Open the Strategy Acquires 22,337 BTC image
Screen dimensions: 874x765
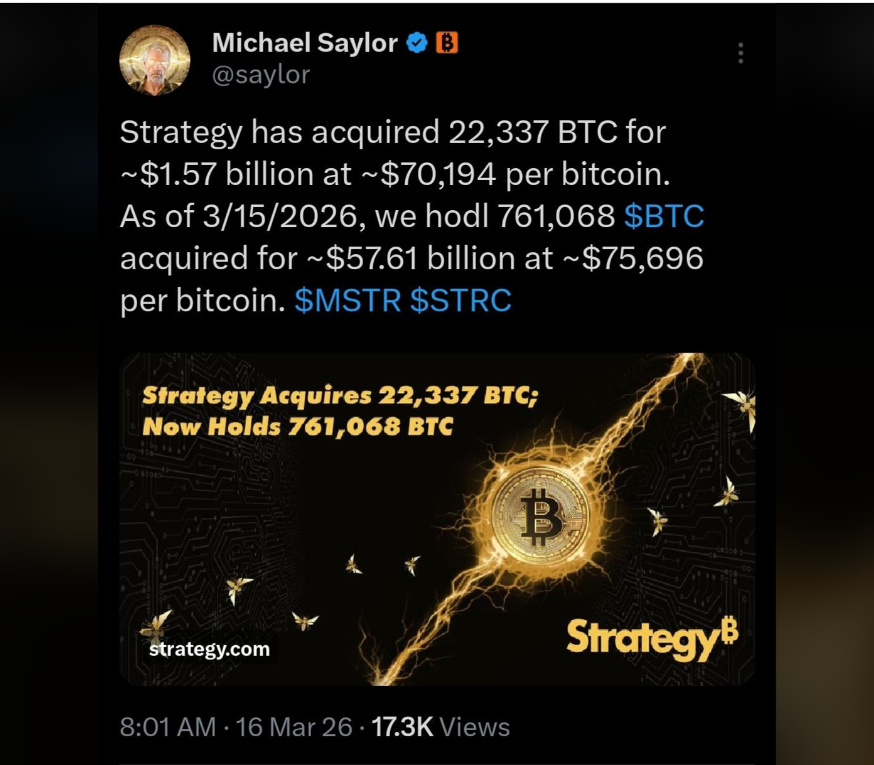click(x=437, y=519)
